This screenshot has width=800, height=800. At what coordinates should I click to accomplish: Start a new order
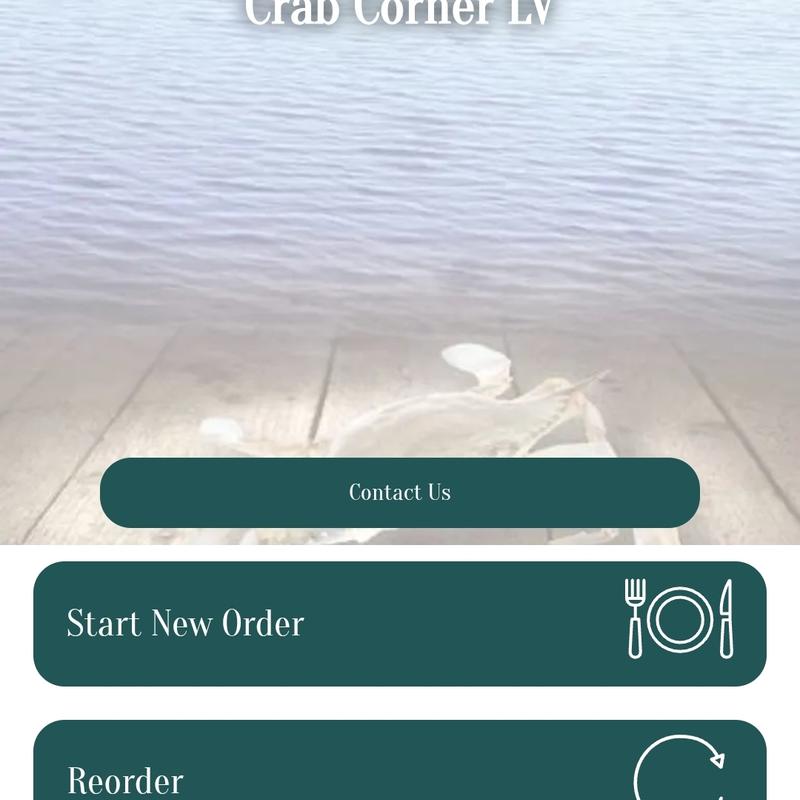click(x=400, y=623)
